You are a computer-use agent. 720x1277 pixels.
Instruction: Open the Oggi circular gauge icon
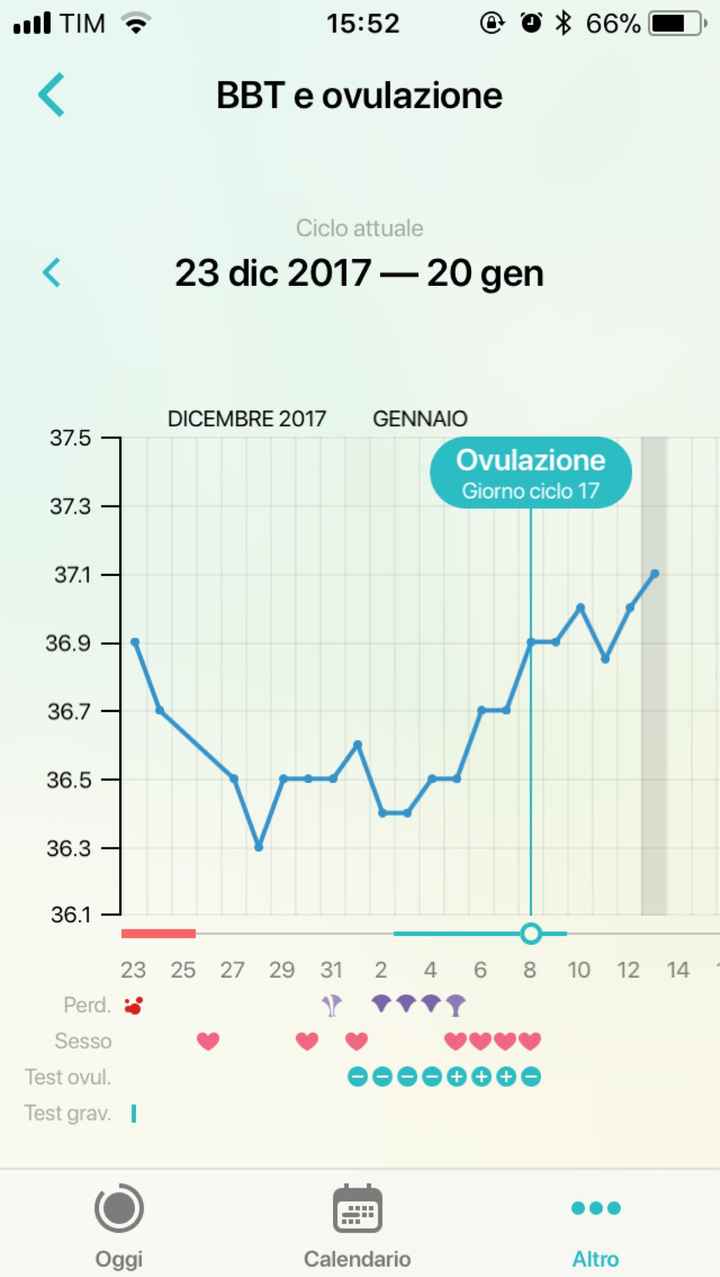[x=118, y=1208]
